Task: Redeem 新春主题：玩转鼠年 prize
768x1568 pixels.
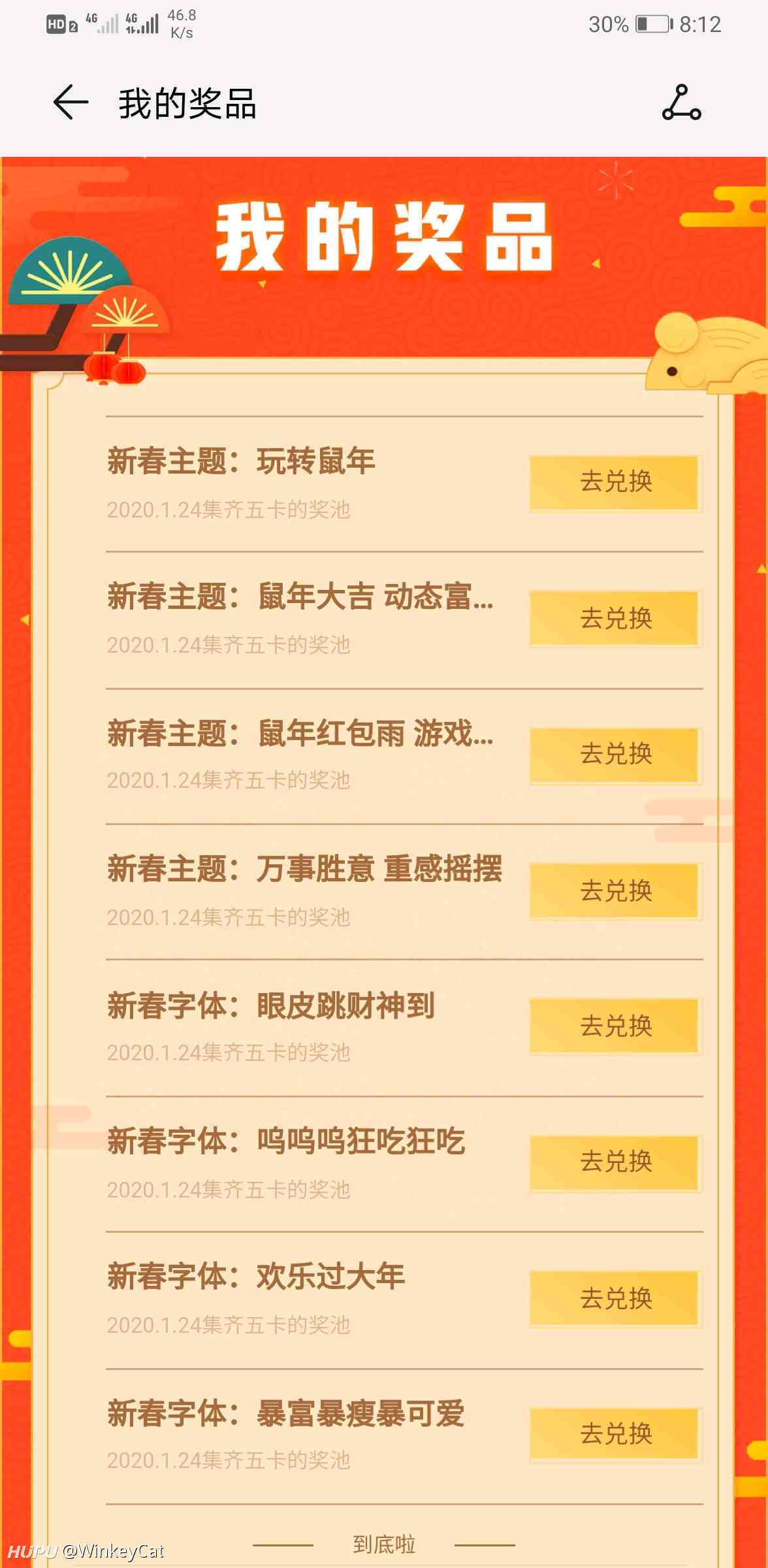Action: (615, 483)
